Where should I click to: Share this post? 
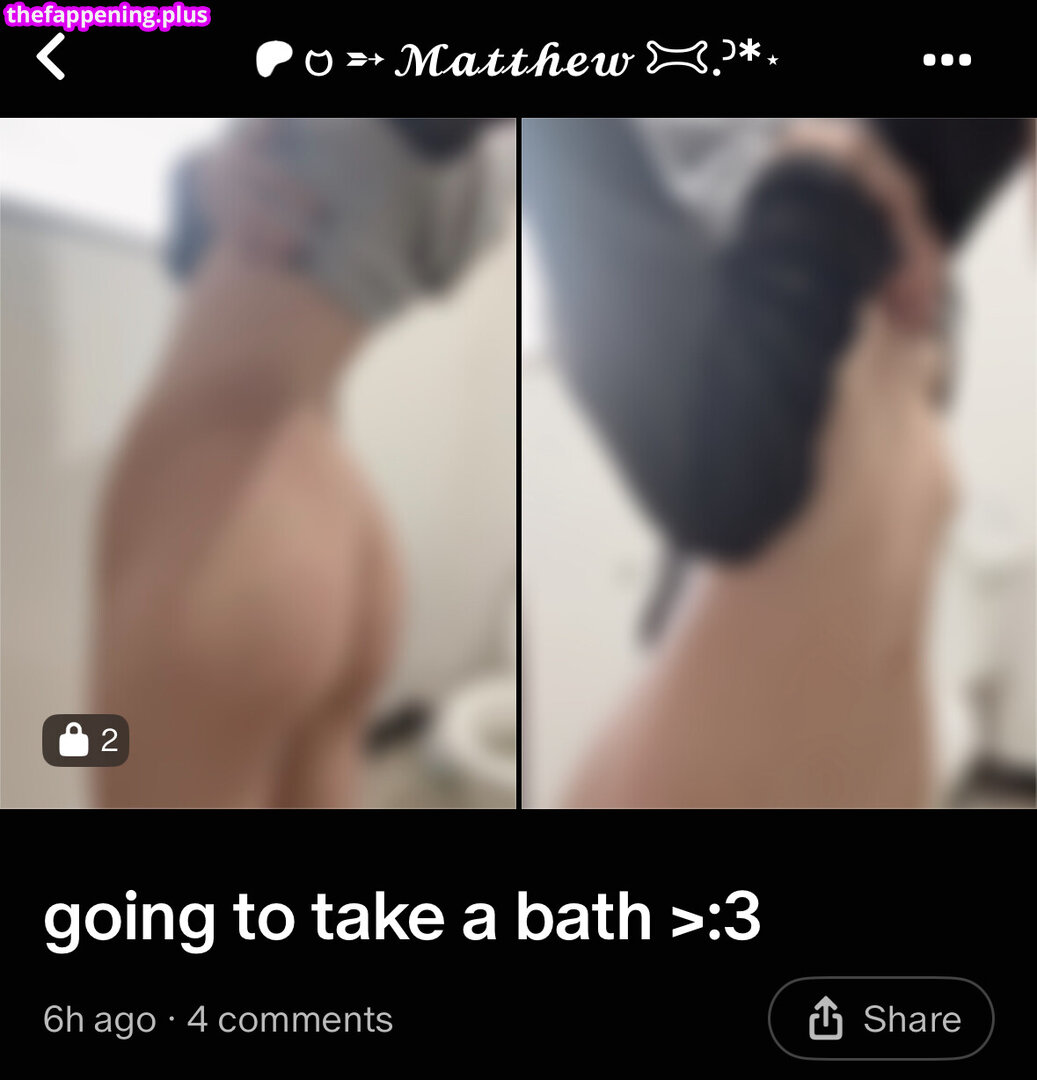[x=881, y=1019]
